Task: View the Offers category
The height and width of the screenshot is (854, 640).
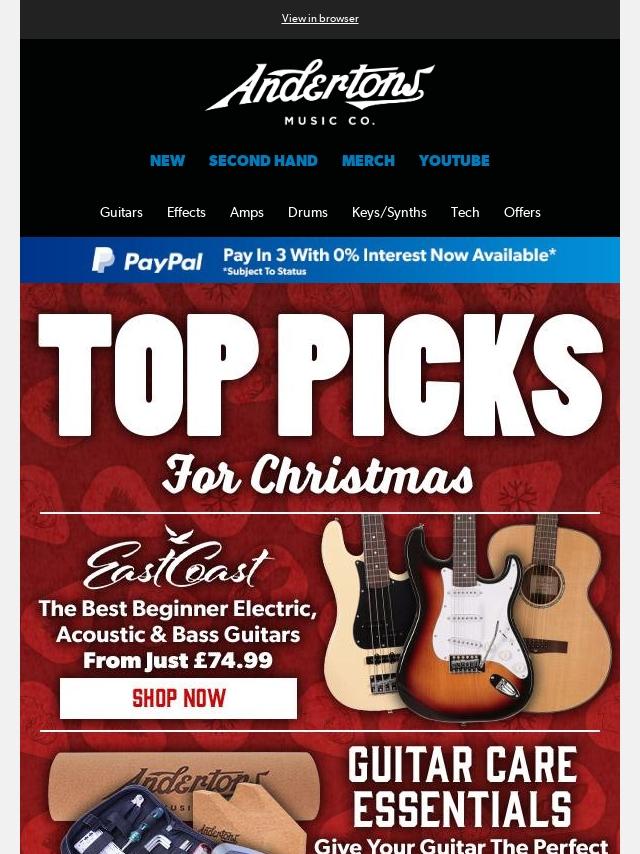Action: click(522, 212)
